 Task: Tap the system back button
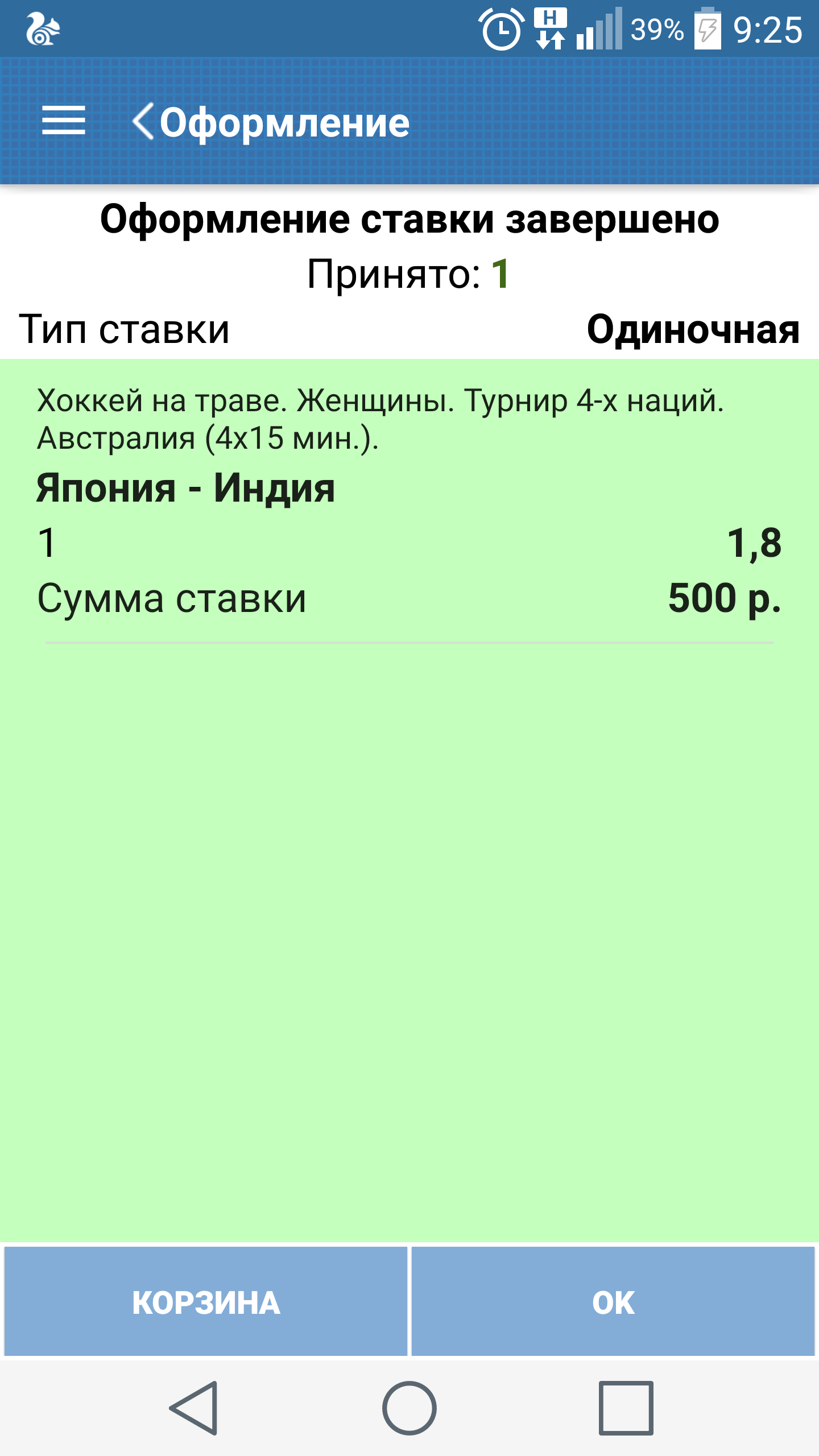(195, 1408)
